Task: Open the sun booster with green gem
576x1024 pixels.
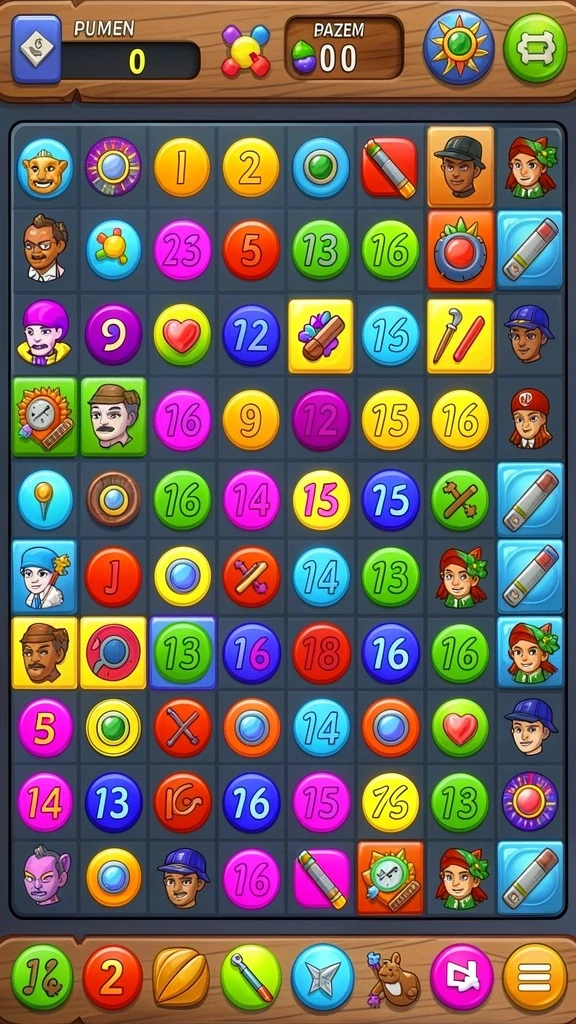Action: coord(459,47)
